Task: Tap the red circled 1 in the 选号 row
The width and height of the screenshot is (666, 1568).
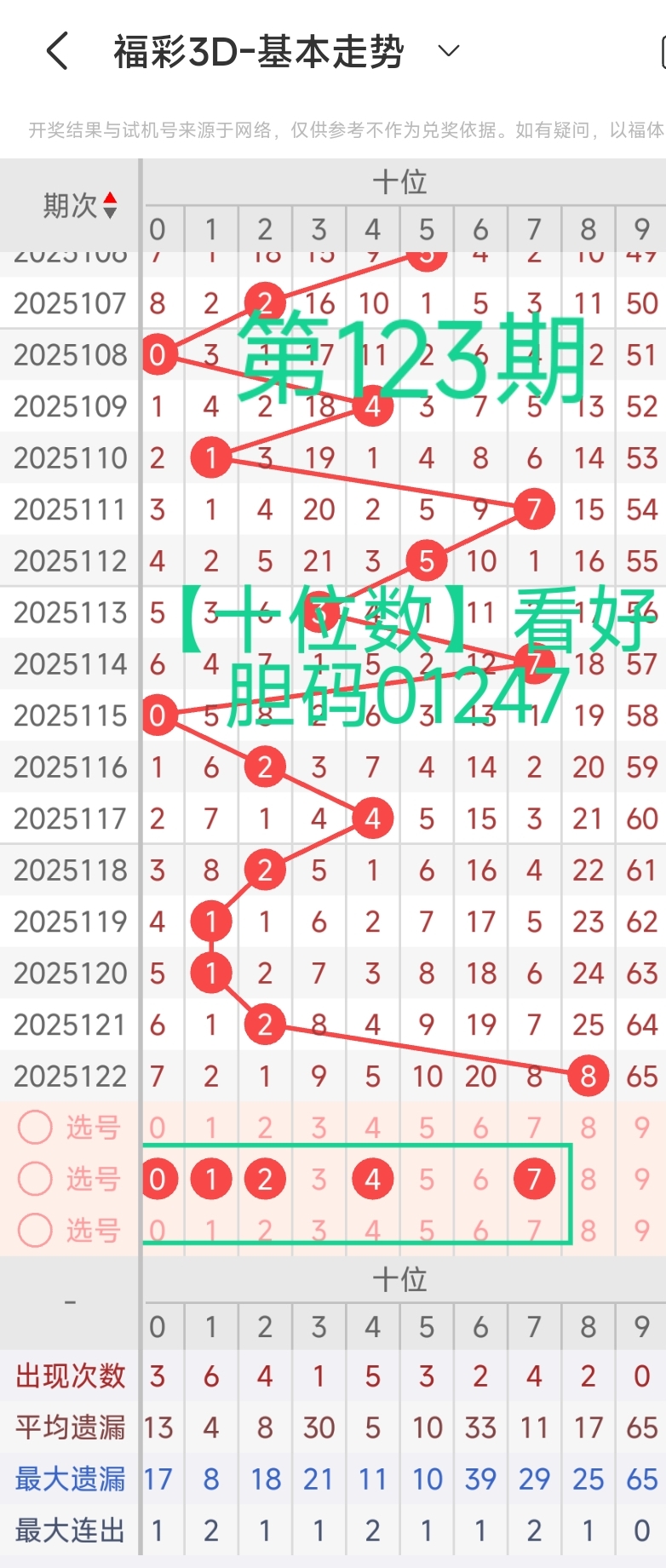Action: (x=211, y=1179)
